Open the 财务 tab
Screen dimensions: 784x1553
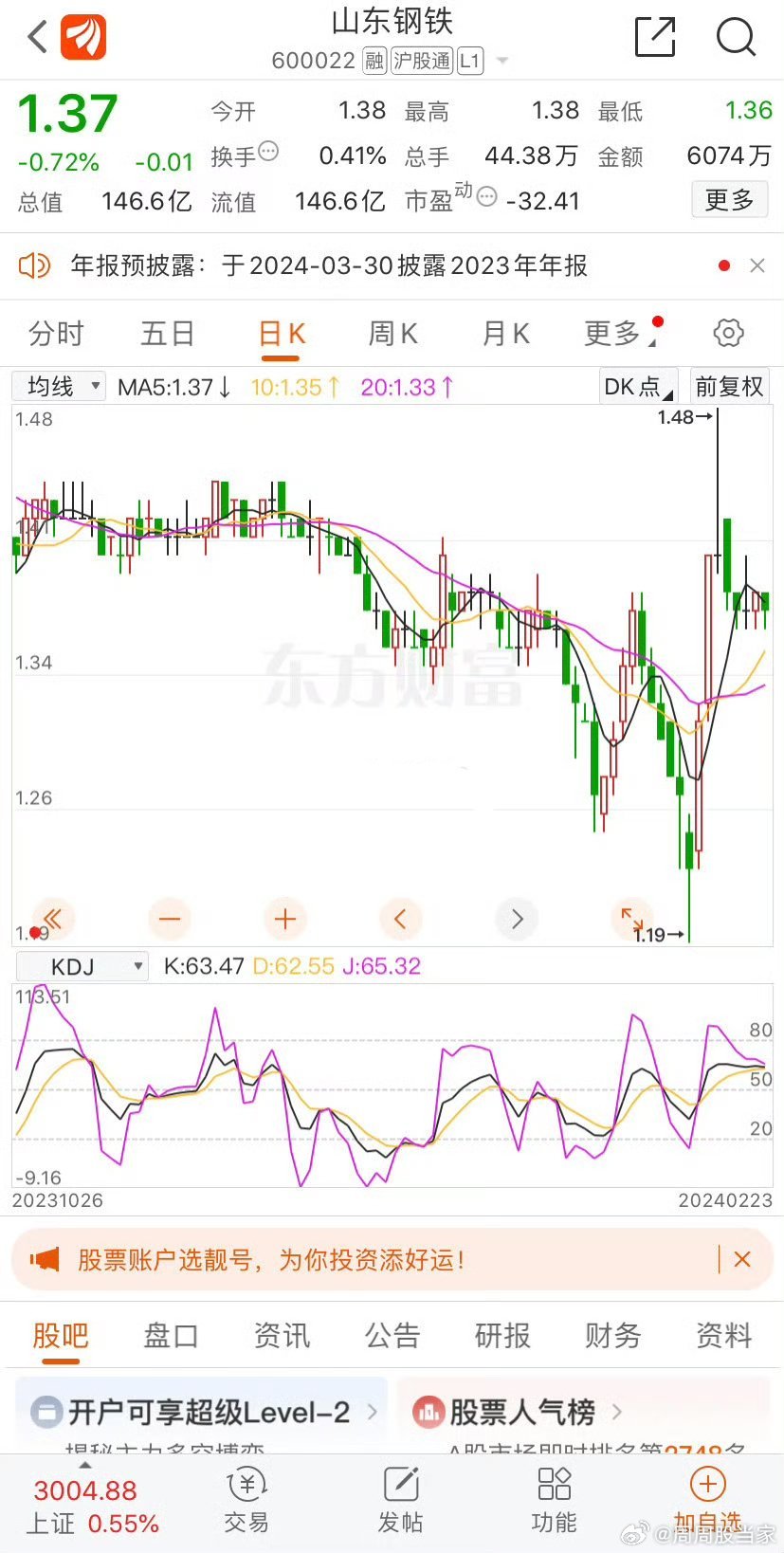click(x=612, y=1336)
